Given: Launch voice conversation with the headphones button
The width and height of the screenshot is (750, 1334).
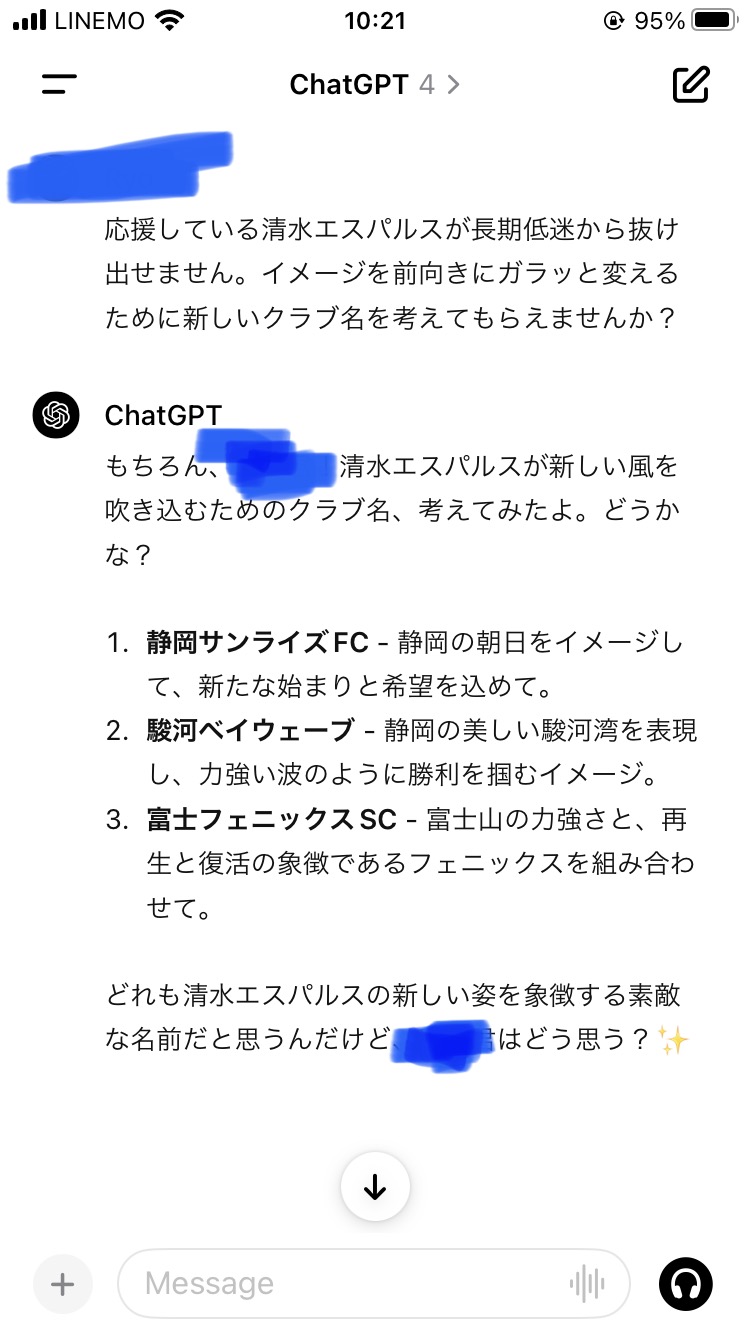Looking at the screenshot, I should [686, 1283].
